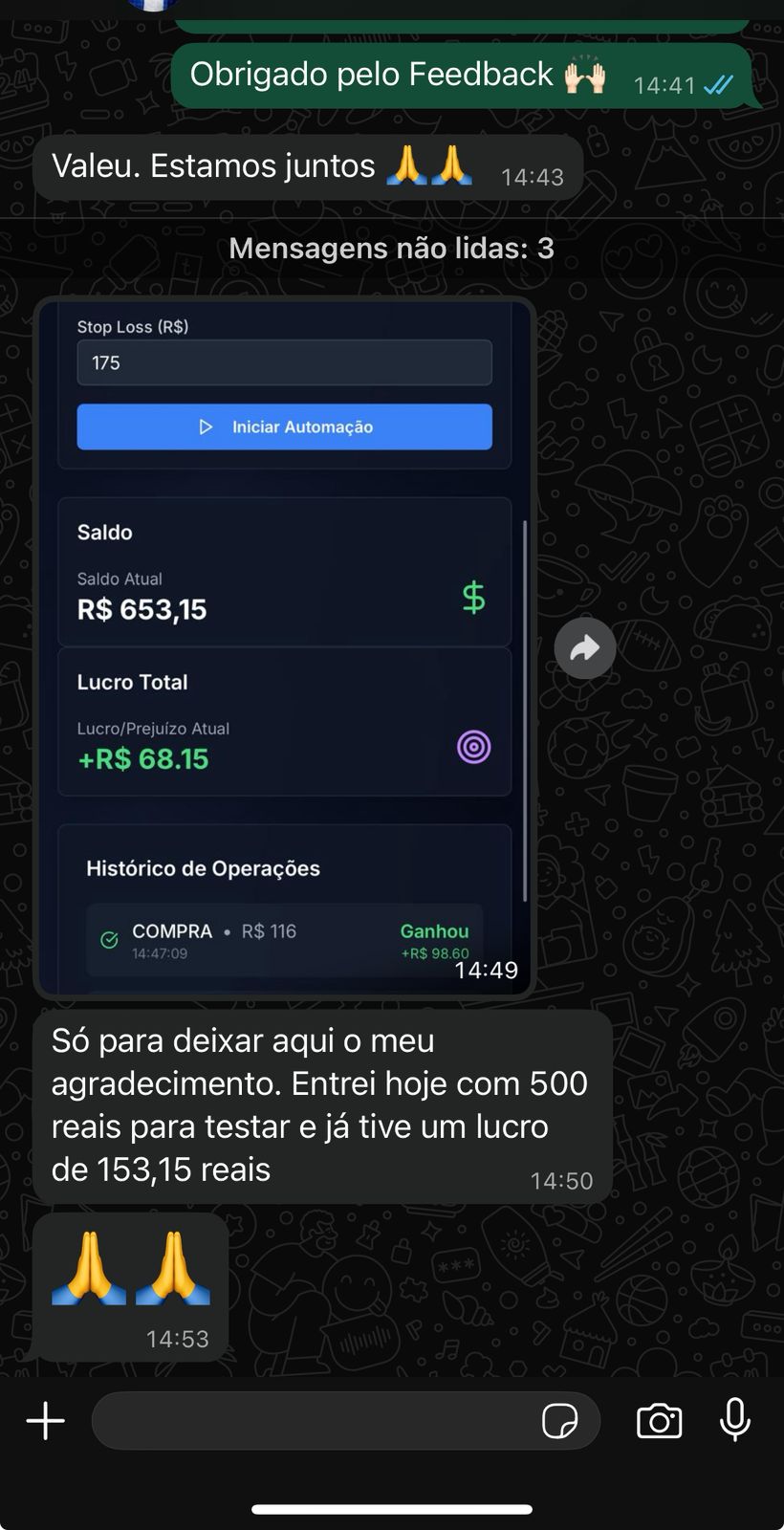The image size is (784, 1530).
Task: Open the camera to take photo
Action: tap(659, 1421)
